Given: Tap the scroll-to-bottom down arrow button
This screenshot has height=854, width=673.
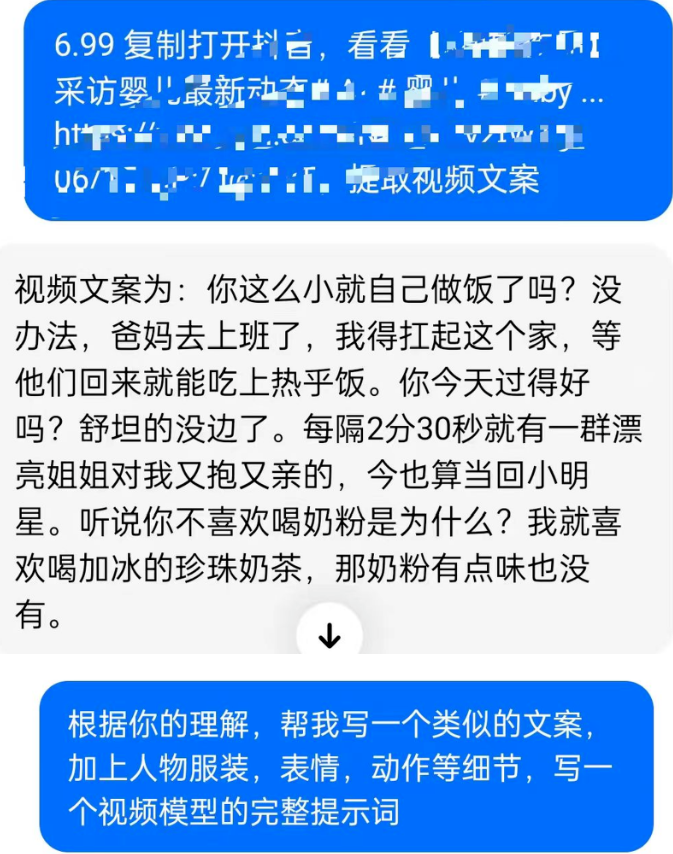Looking at the screenshot, I should click(x=330, y=636).
